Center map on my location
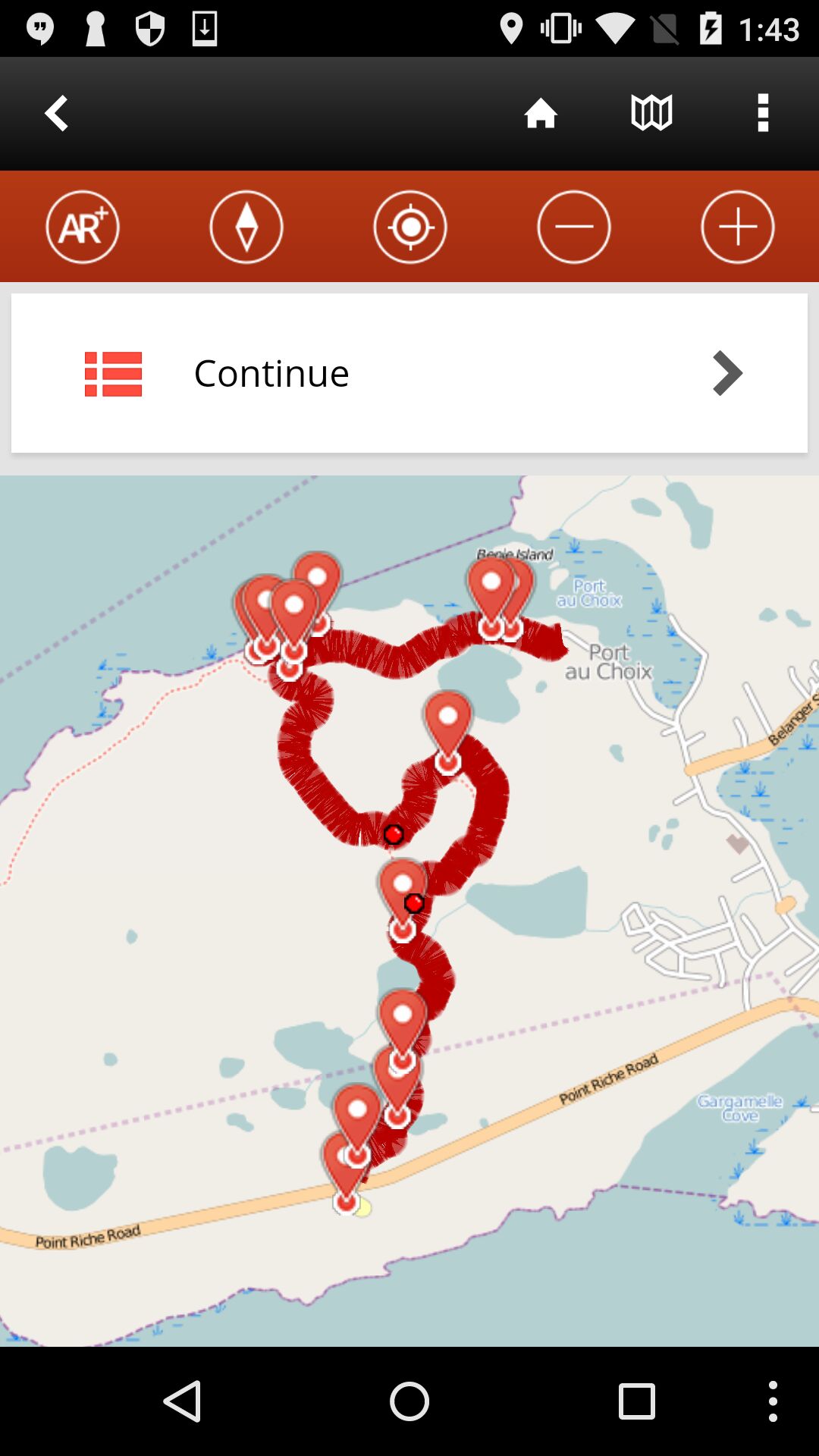Viewport: 819px width, 1456px height. pos(410,227)
